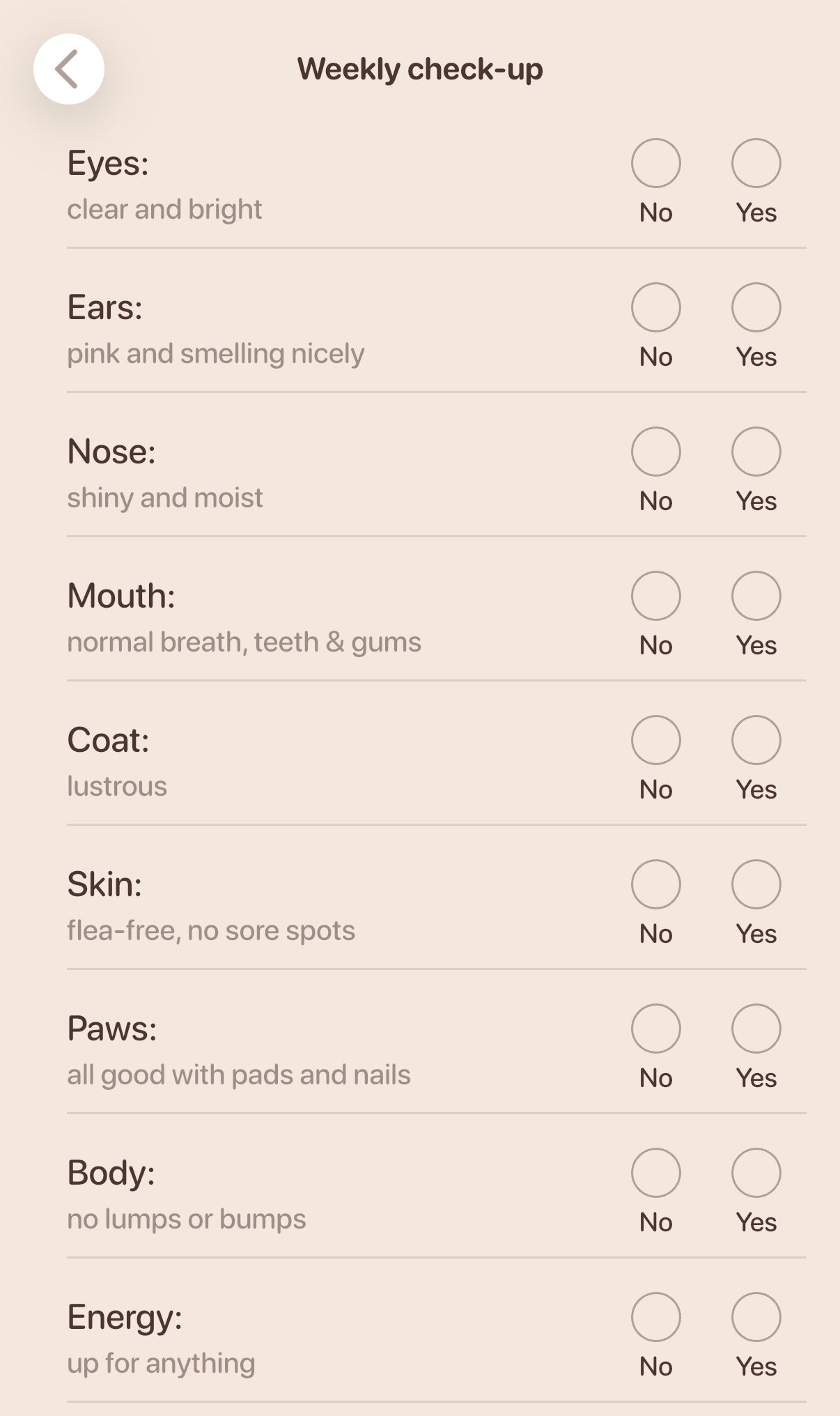This screenshot has height=1416, width=840.
Task: Mark Skin flea-free as No
Action: click(655, 884)
